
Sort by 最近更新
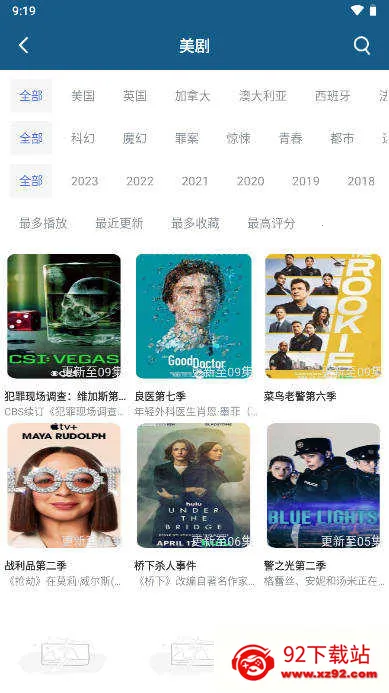click(119, 224)
